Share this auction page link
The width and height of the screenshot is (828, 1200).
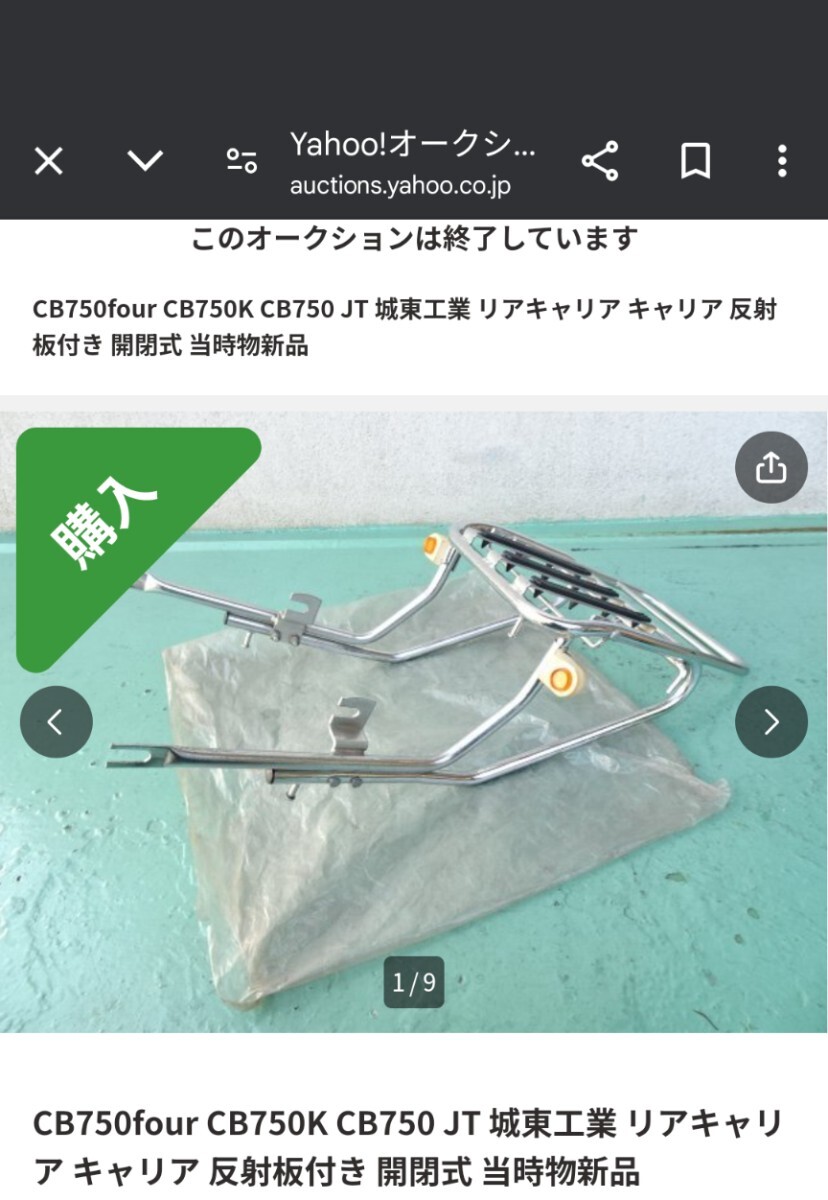600,161
